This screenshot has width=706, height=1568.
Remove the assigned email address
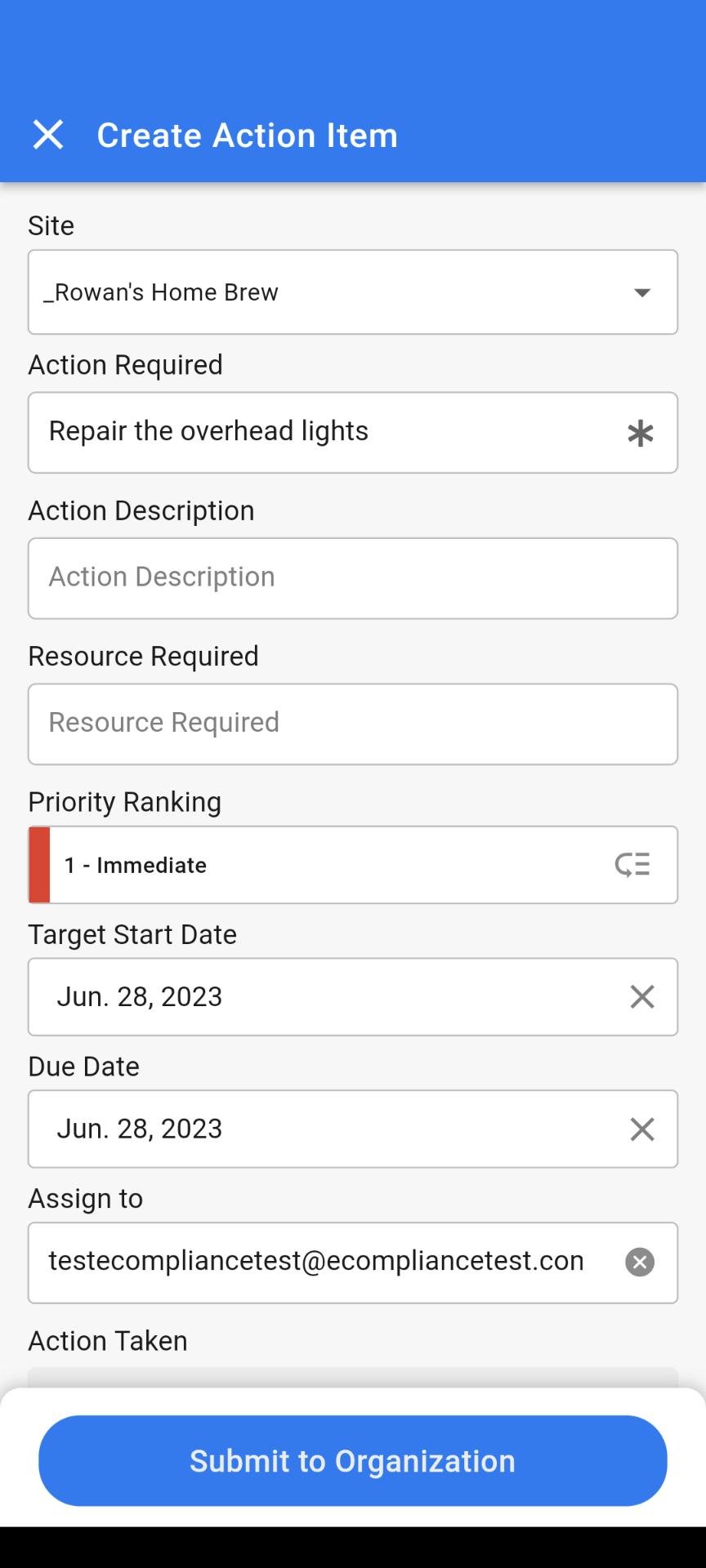(640, 1262)
